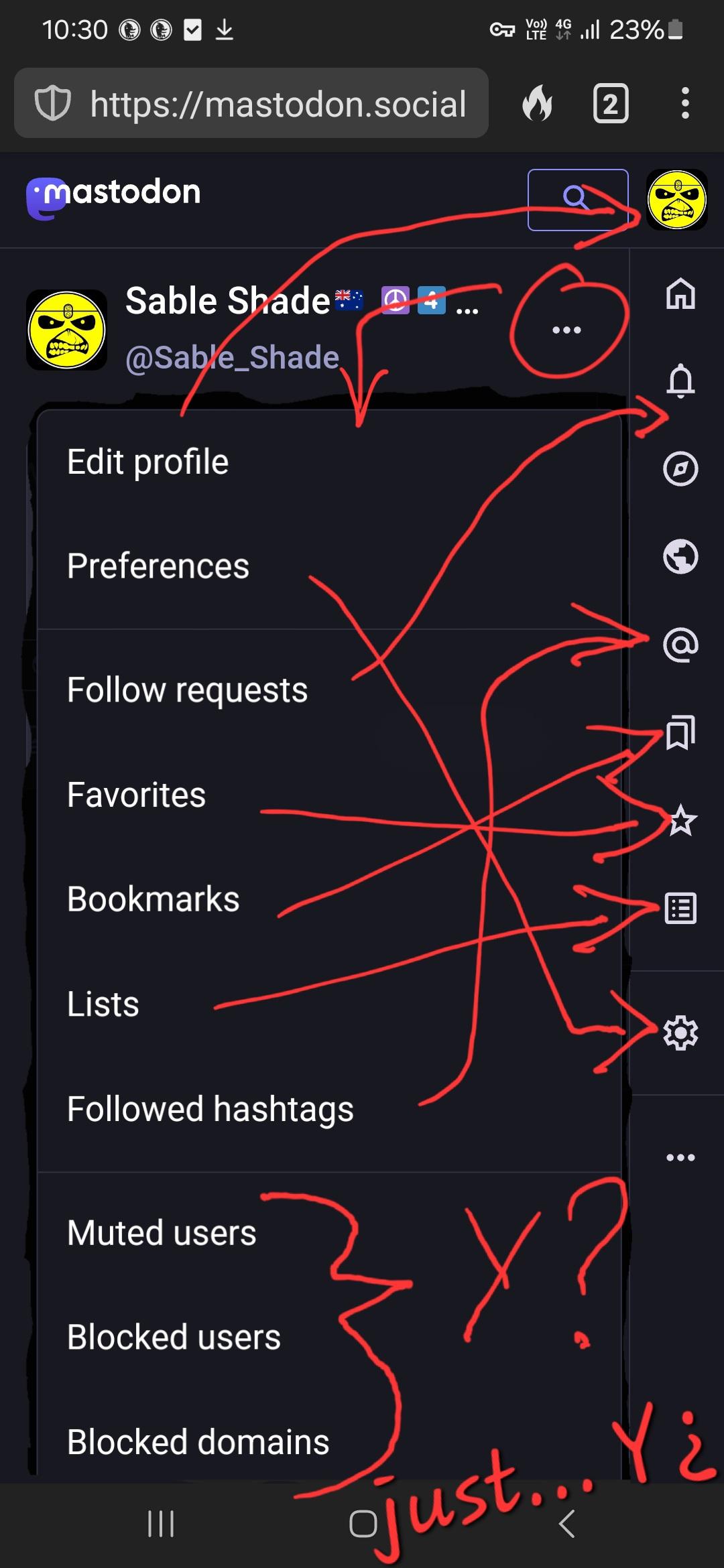Open Blocked users list
Viewport: 724px width, 1568px height.
(329, 1337)
